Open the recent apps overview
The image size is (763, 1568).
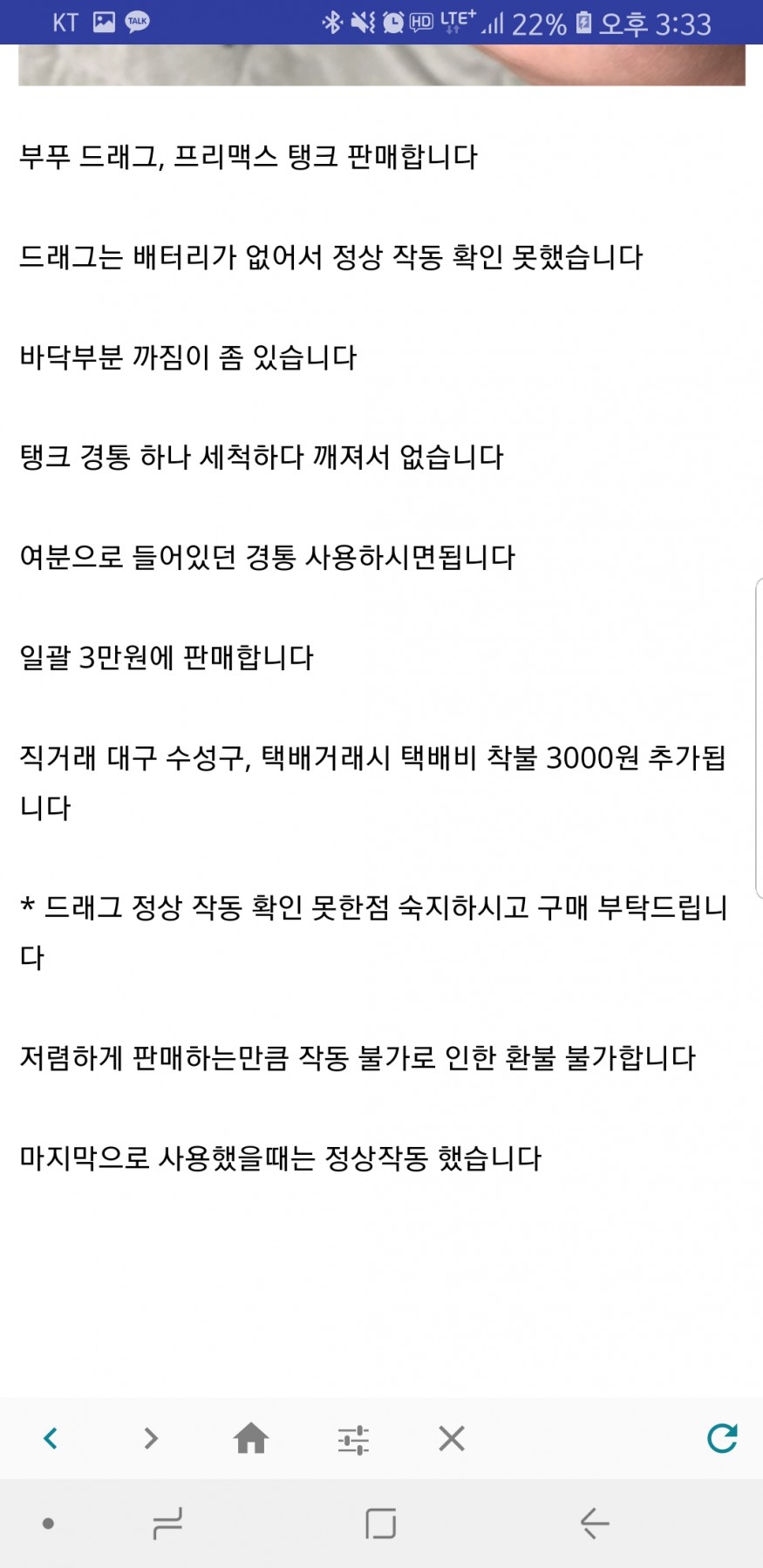(x=167, y=1524)
